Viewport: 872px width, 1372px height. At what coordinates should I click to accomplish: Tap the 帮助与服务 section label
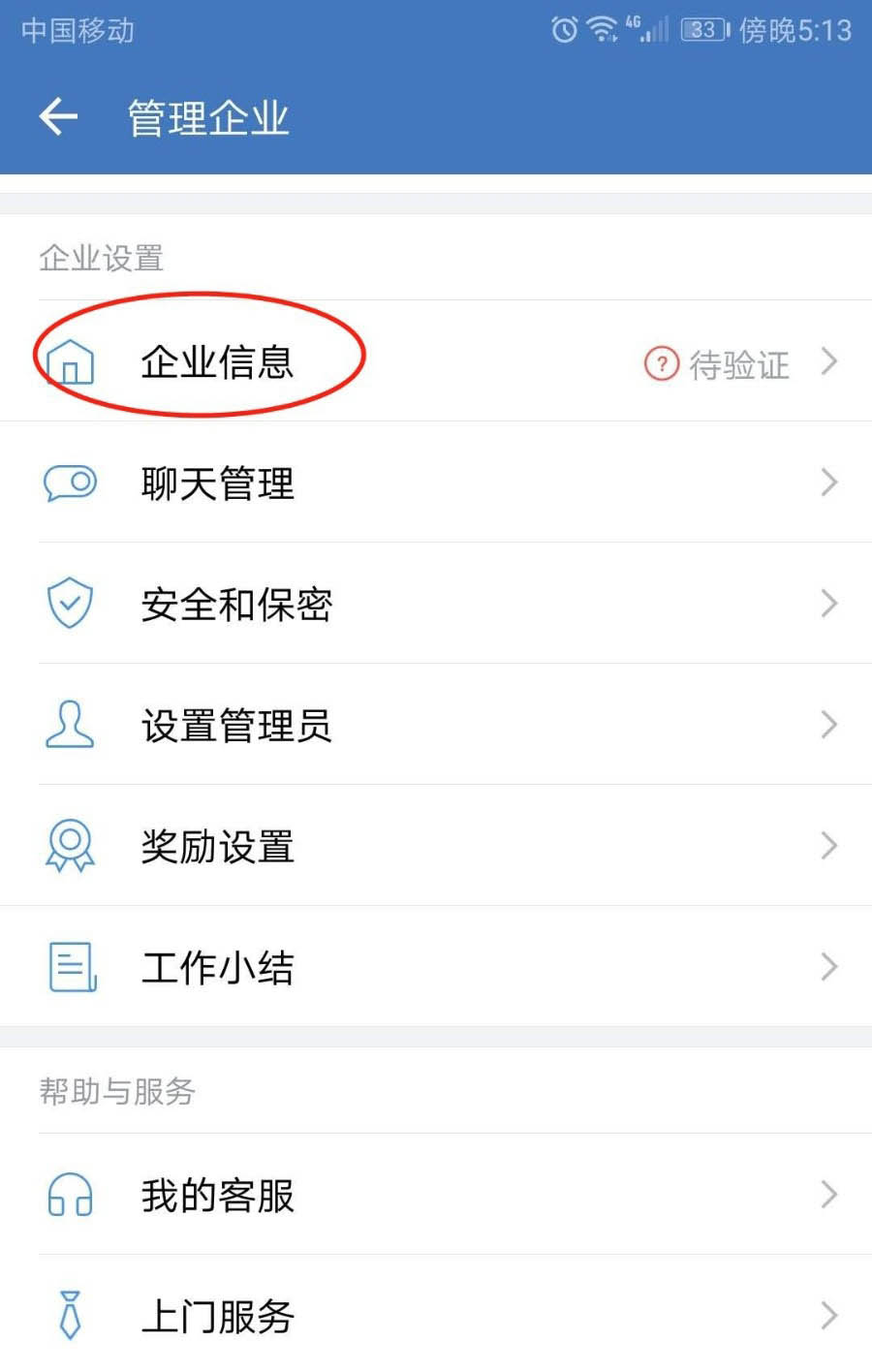(x=116, y=1091)
